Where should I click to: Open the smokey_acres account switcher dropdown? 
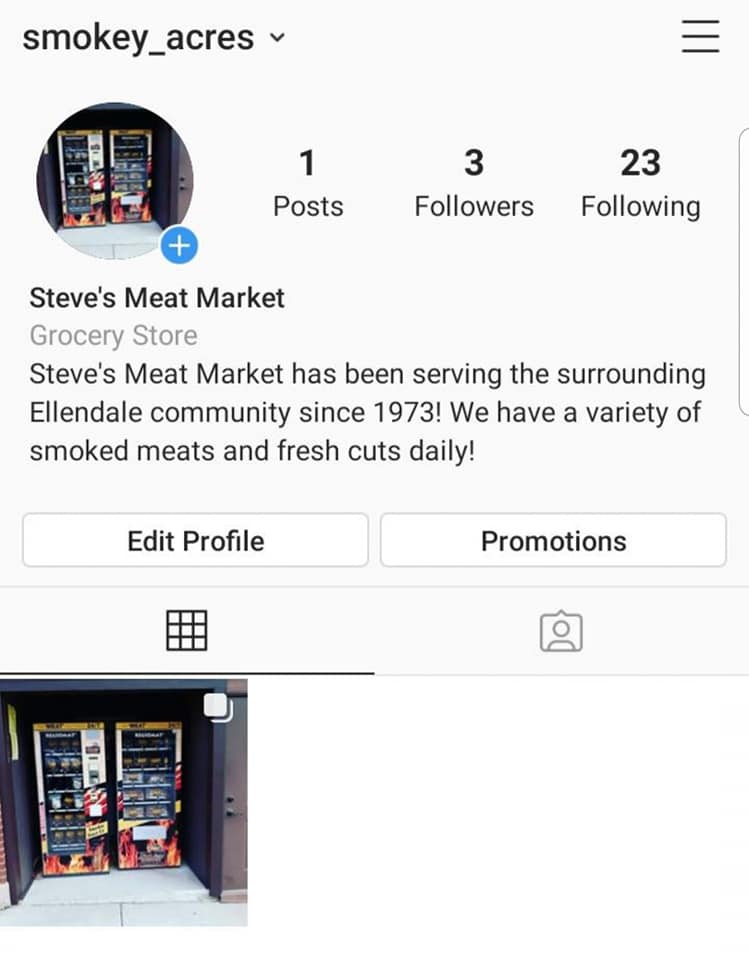(x=154, y=38)
